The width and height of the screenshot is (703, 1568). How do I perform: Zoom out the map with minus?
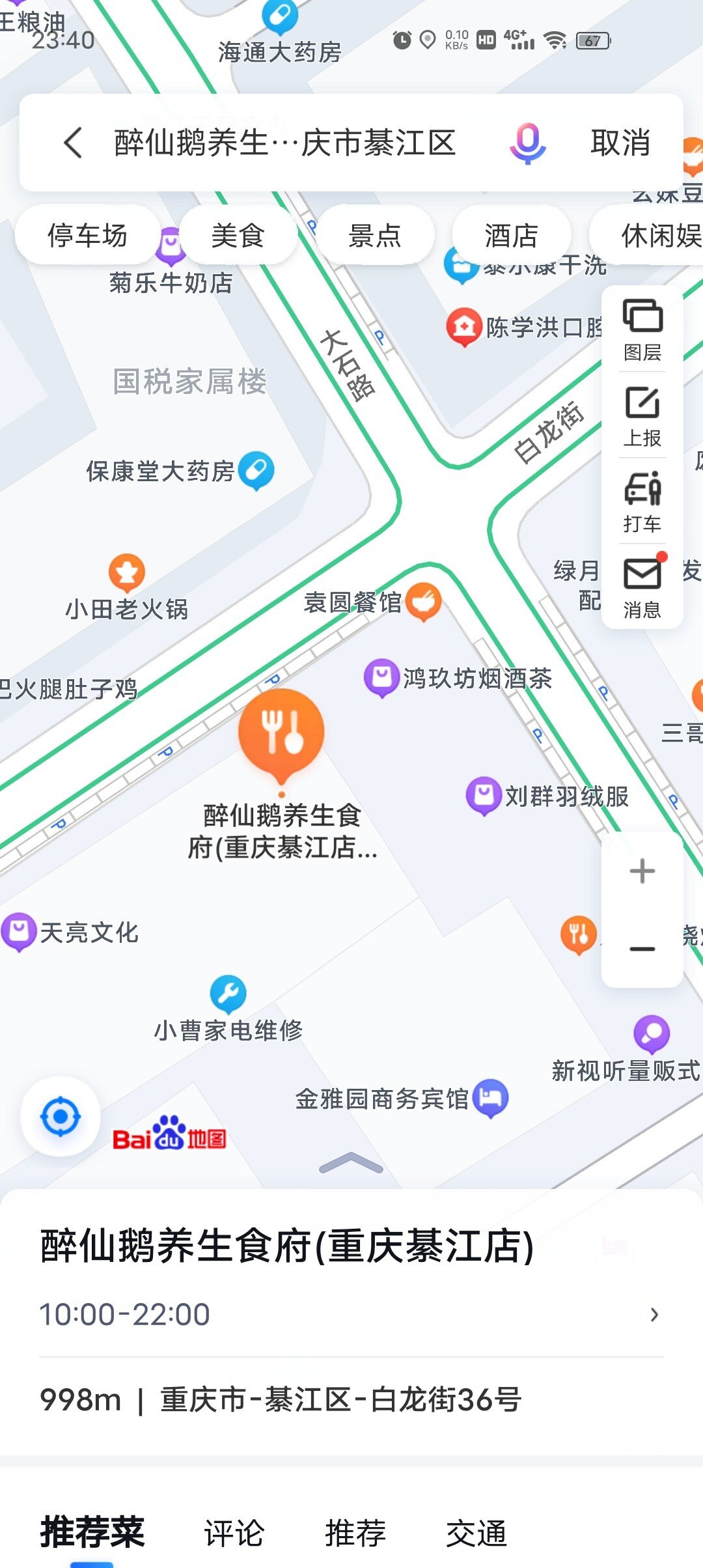642,949
